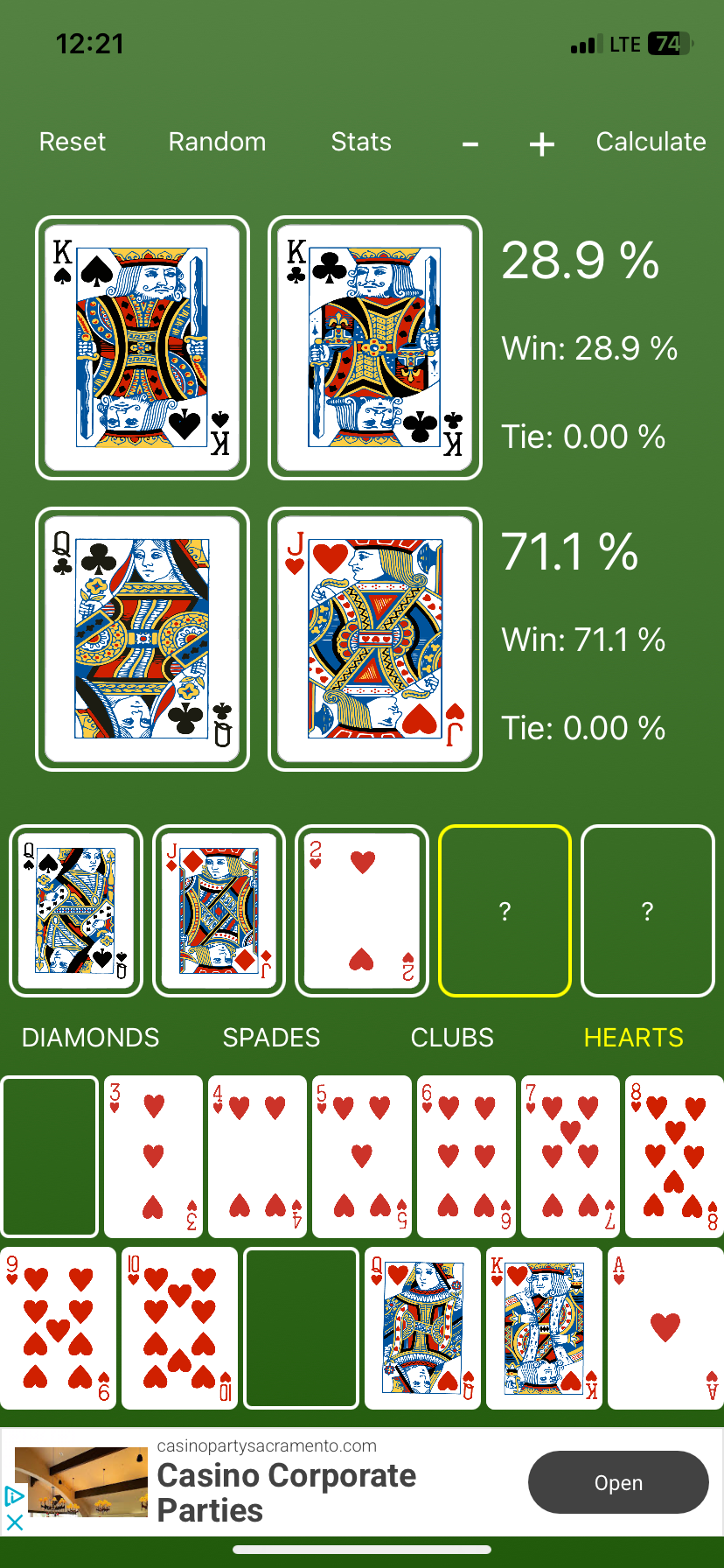Pick the 7 of Hearts
Image resolution: width=724 pixels, height=1568 pixels.
point(570,1156)
